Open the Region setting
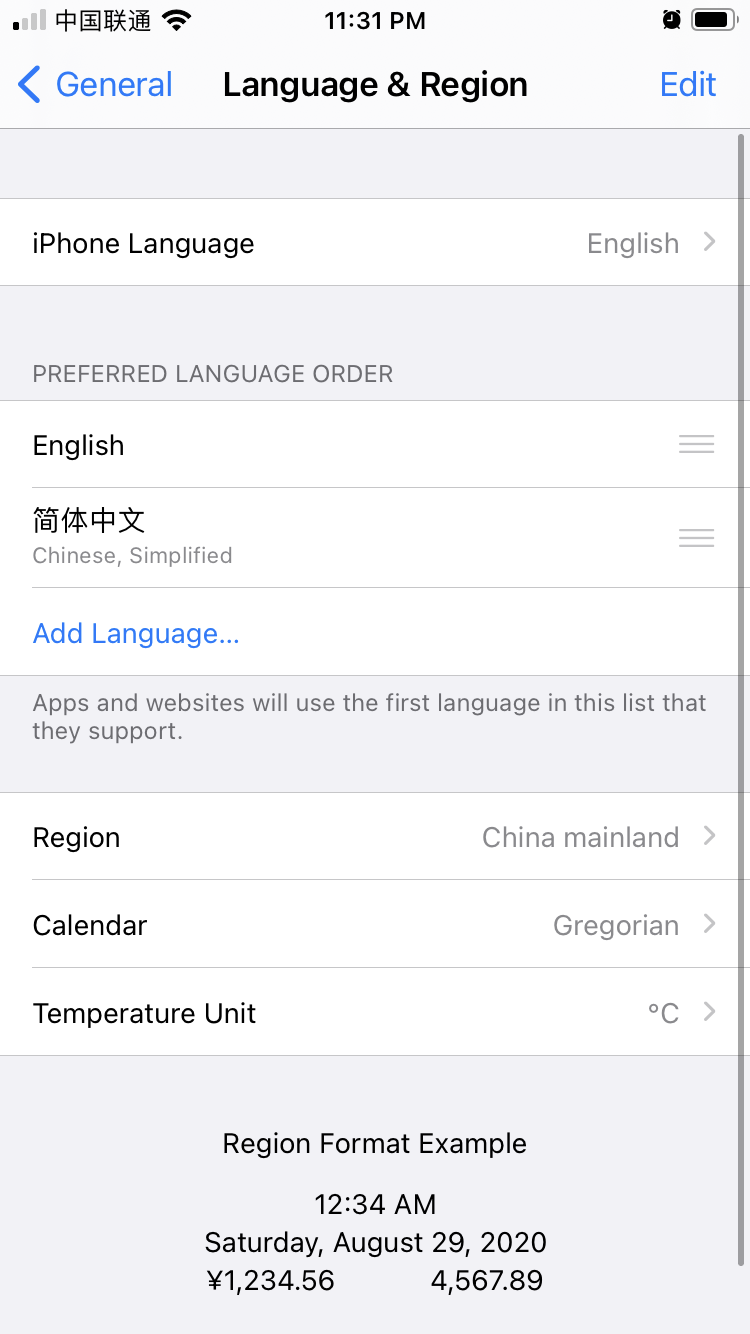 click(375, 837)
